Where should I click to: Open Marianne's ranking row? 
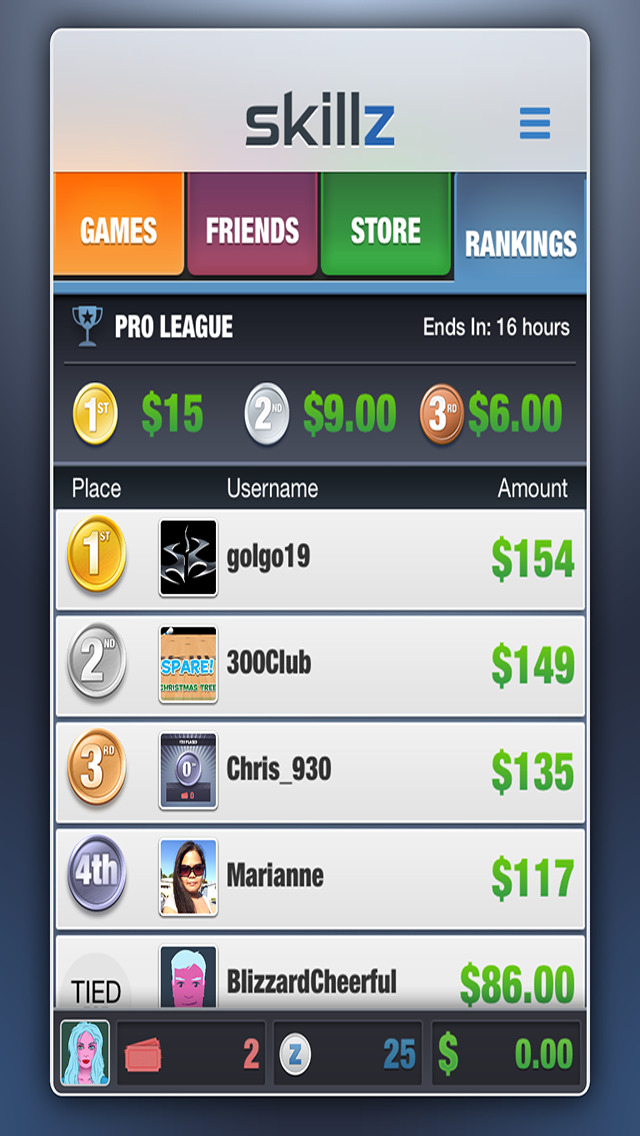(x=320, y=877)
